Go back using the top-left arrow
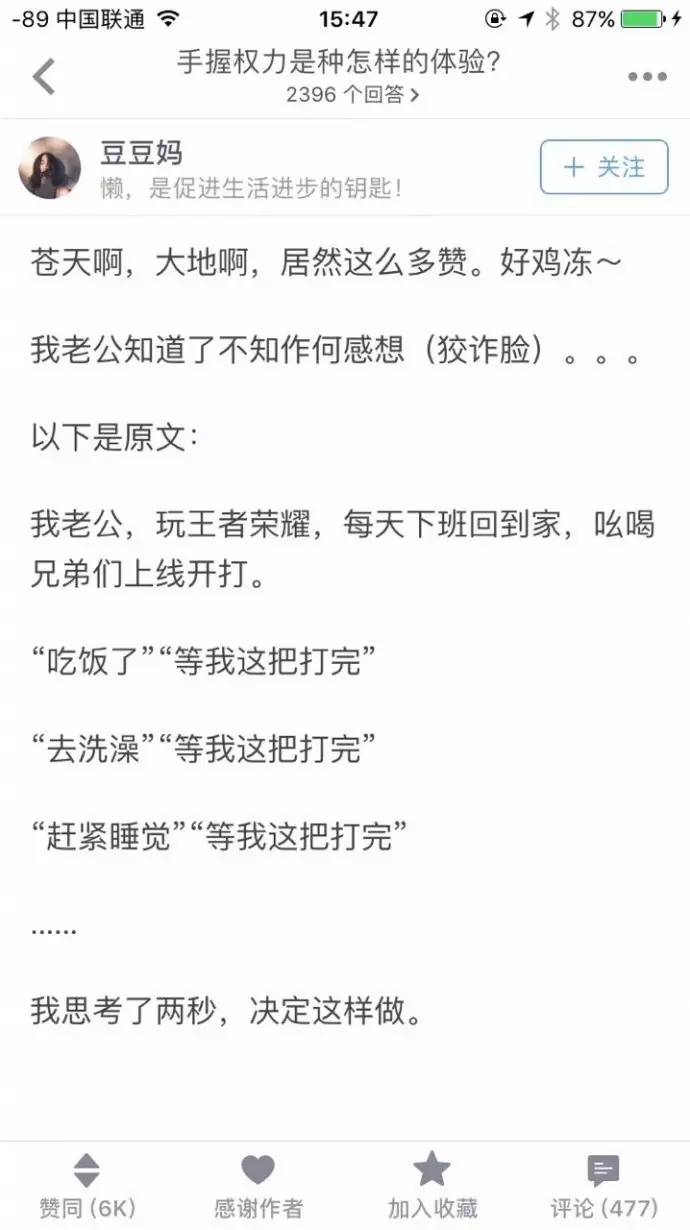This screenshot has height=1230, width=690. pos(44,77)
